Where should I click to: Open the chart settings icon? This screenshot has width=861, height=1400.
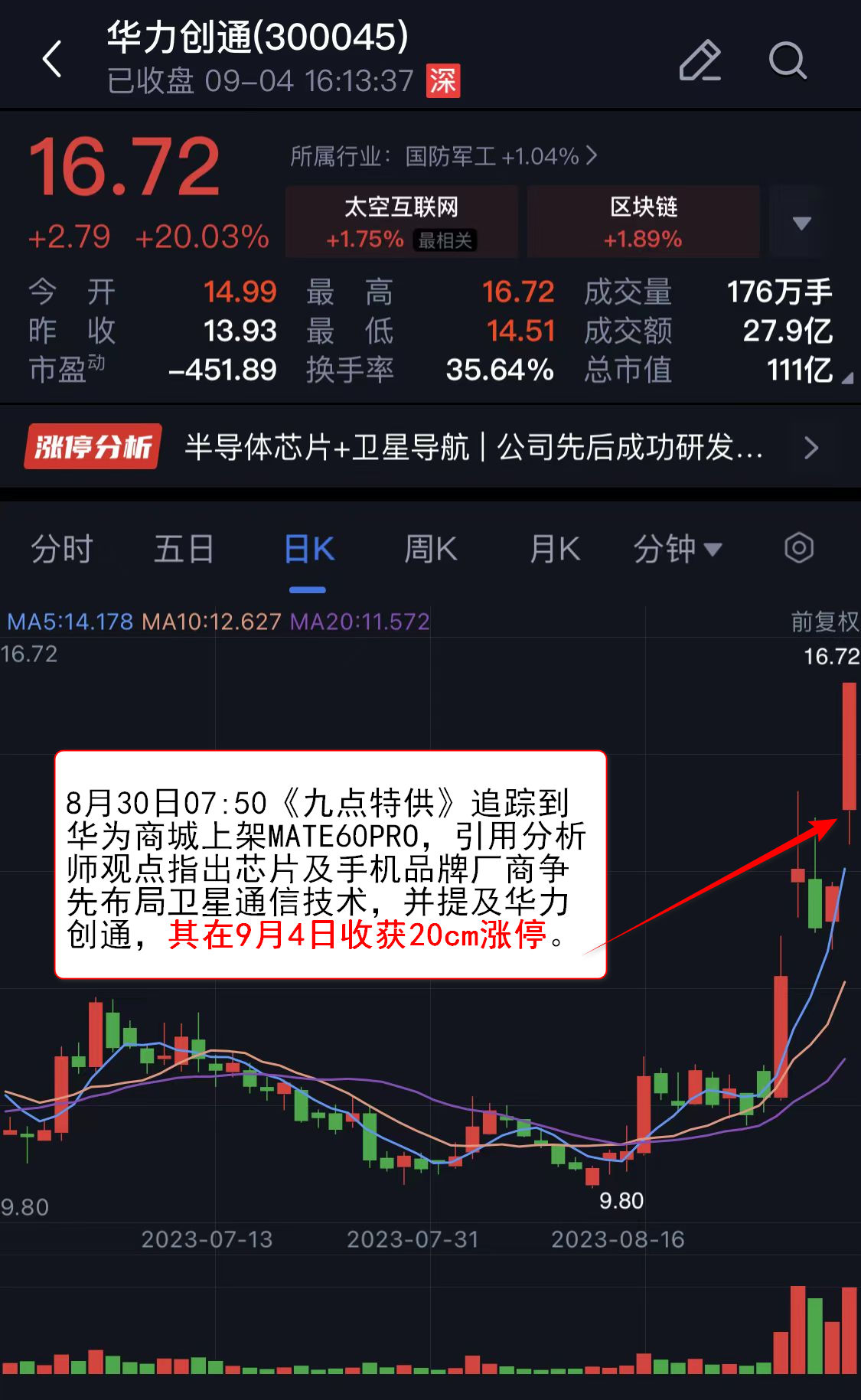798,548
